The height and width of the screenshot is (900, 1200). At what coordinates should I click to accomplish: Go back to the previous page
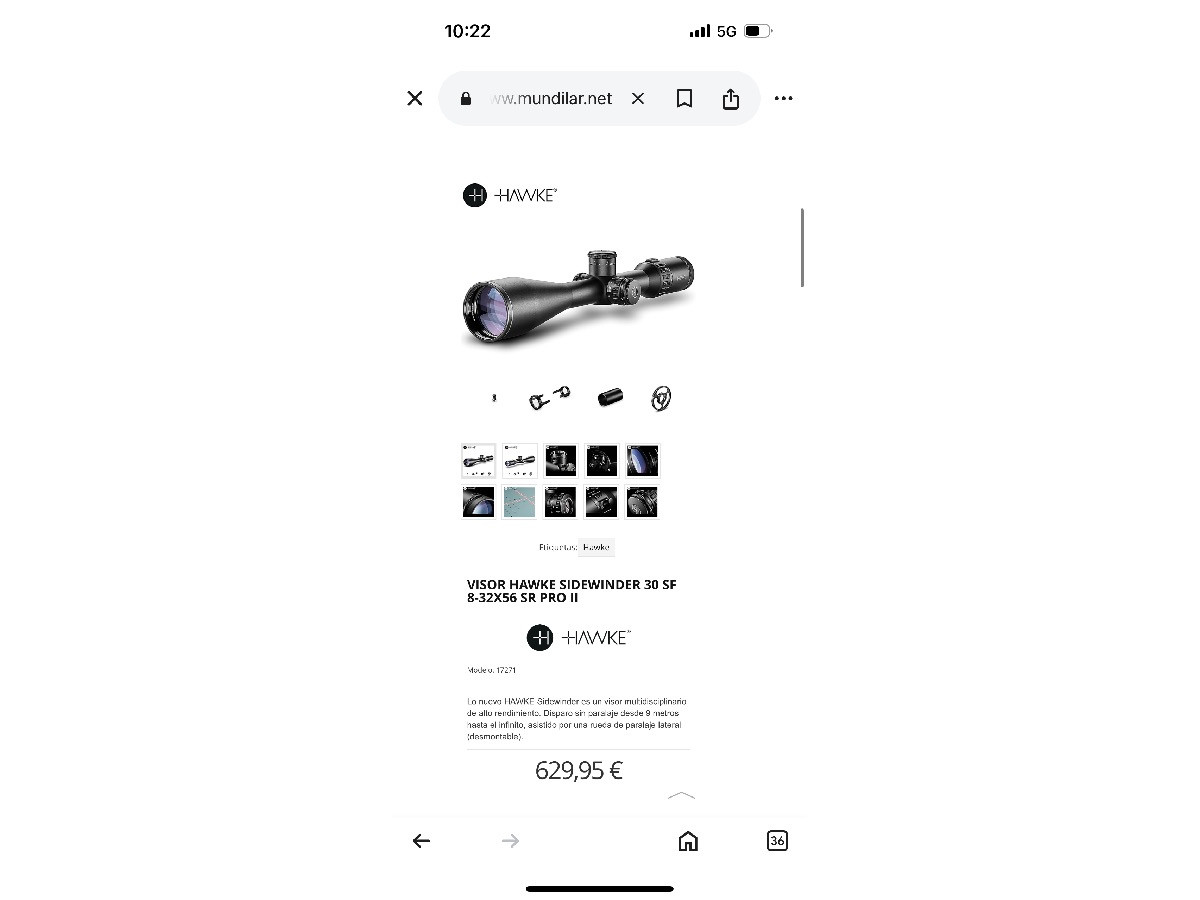pos(421,841)
